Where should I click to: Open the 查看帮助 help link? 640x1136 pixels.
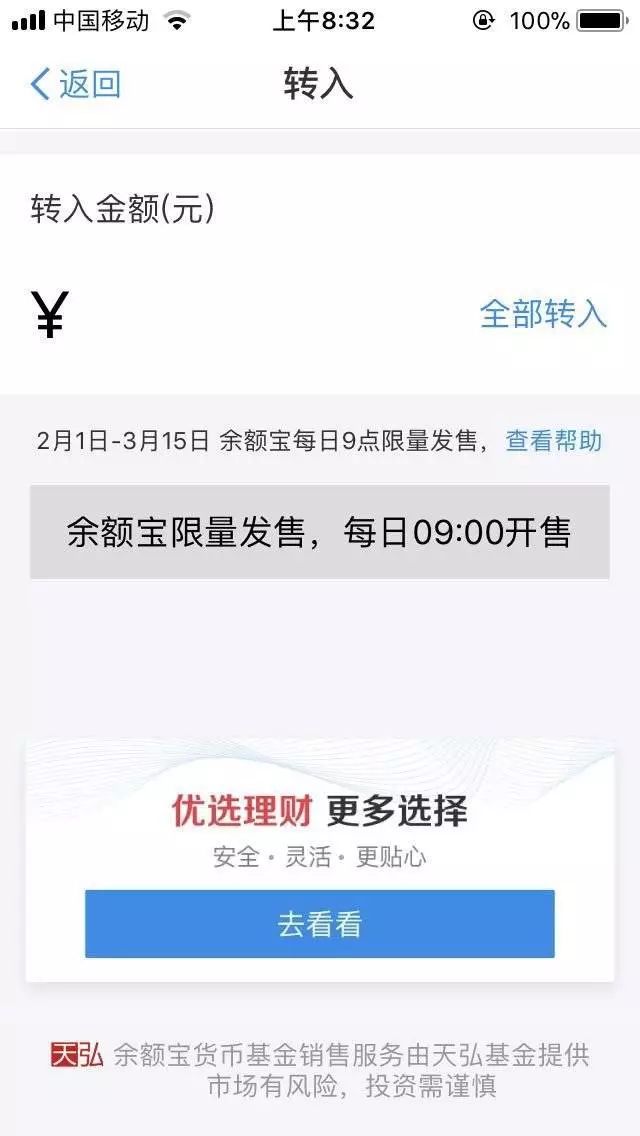554,440
